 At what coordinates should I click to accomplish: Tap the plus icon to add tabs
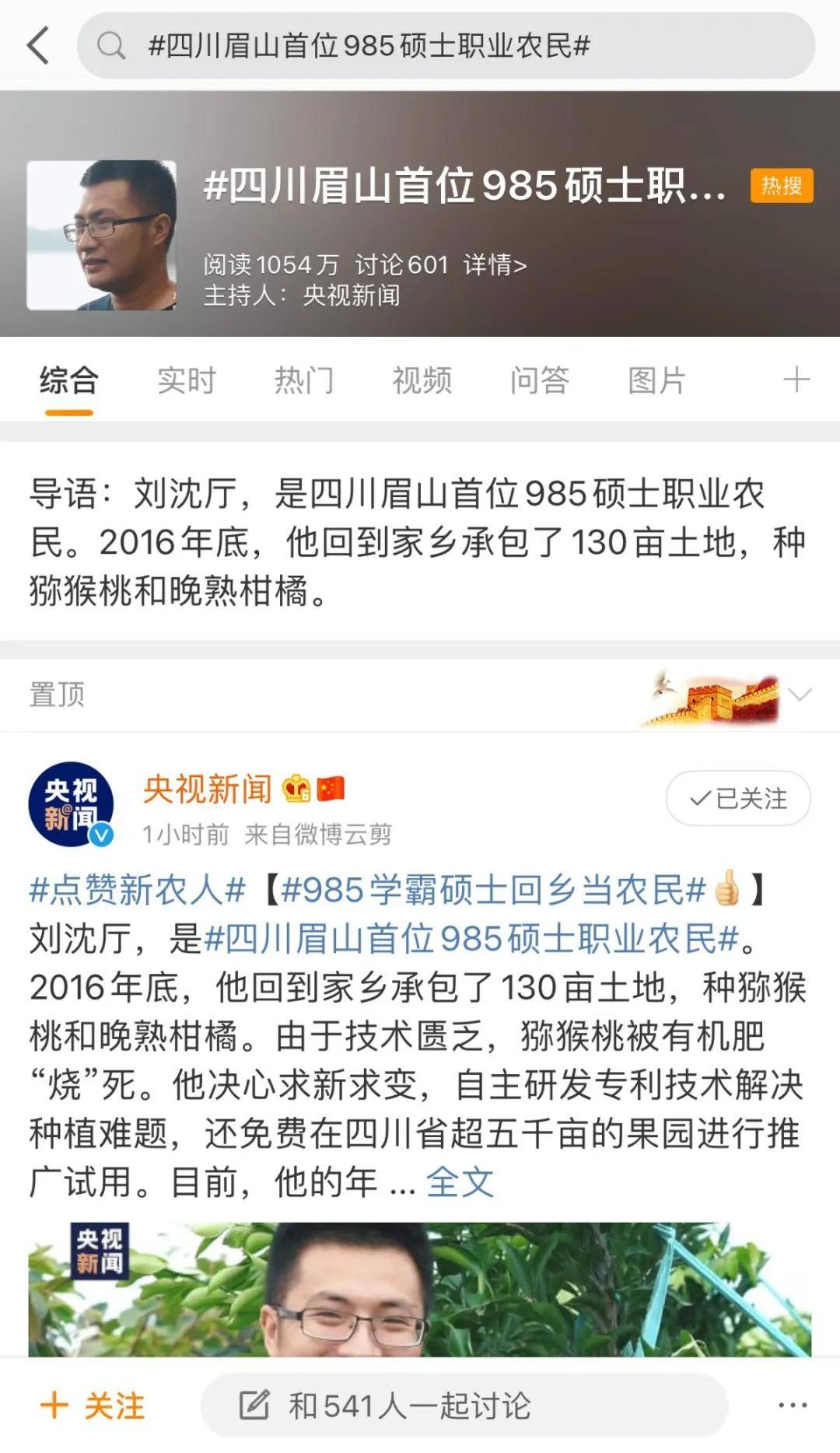[x=796, y=380]
